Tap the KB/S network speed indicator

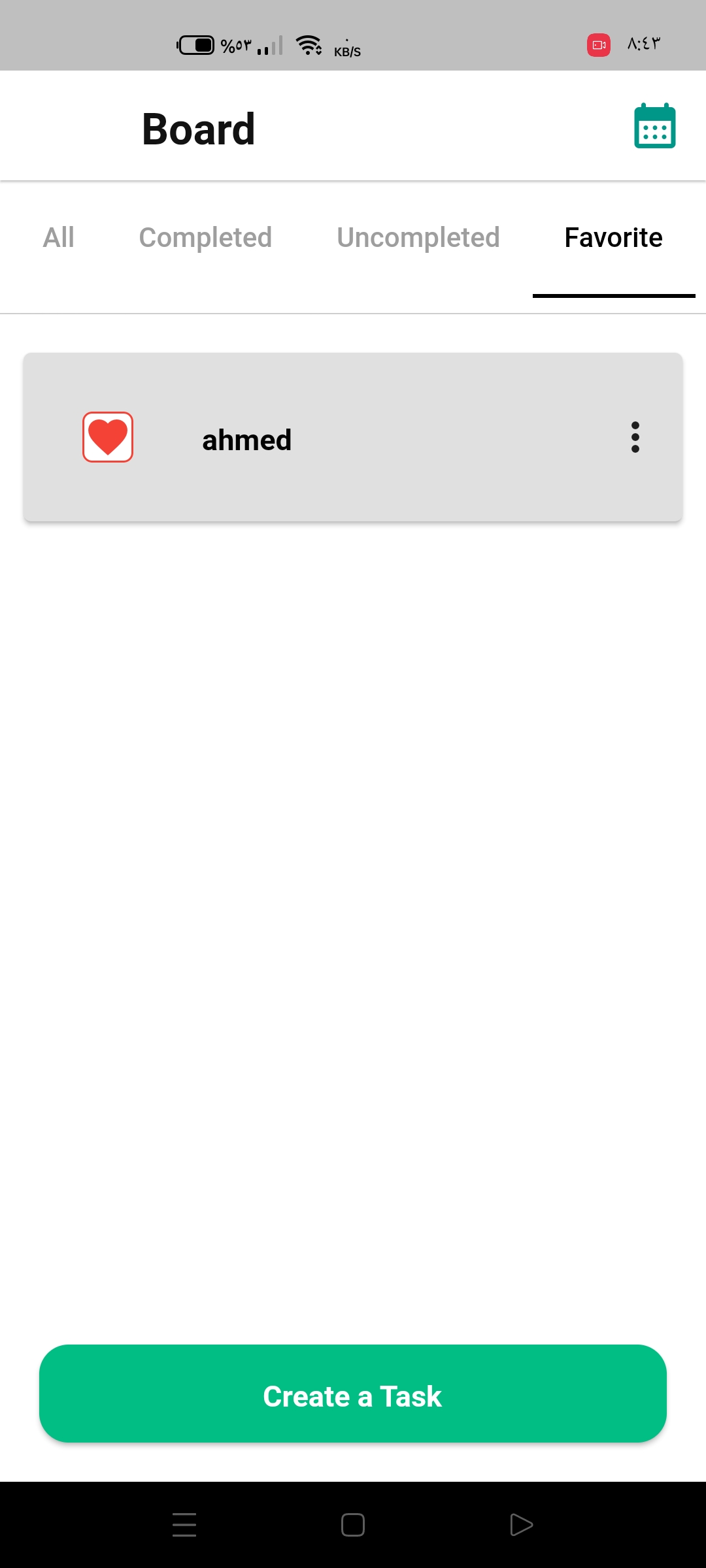(347, 51)
